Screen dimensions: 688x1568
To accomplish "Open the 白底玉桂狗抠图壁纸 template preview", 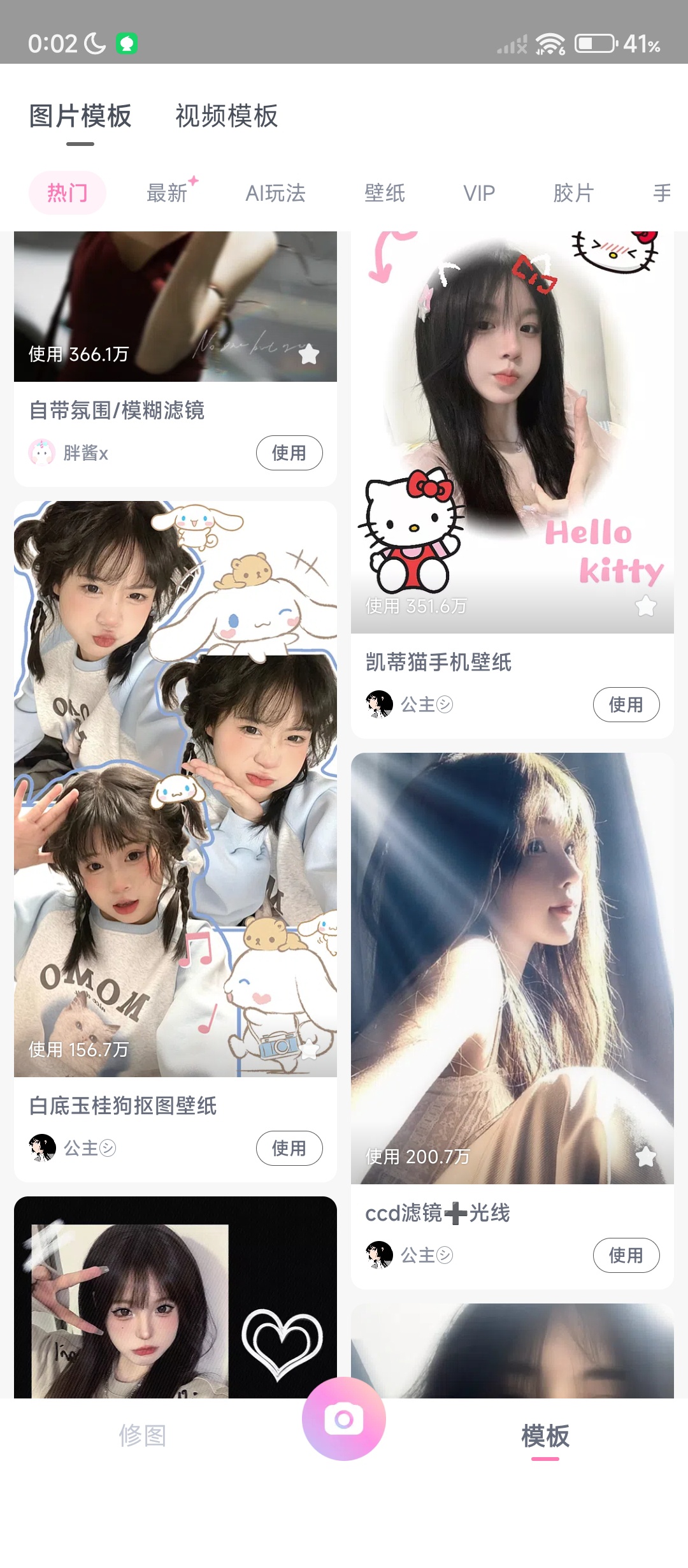I will pyautogui.click(x=175, y=788).
